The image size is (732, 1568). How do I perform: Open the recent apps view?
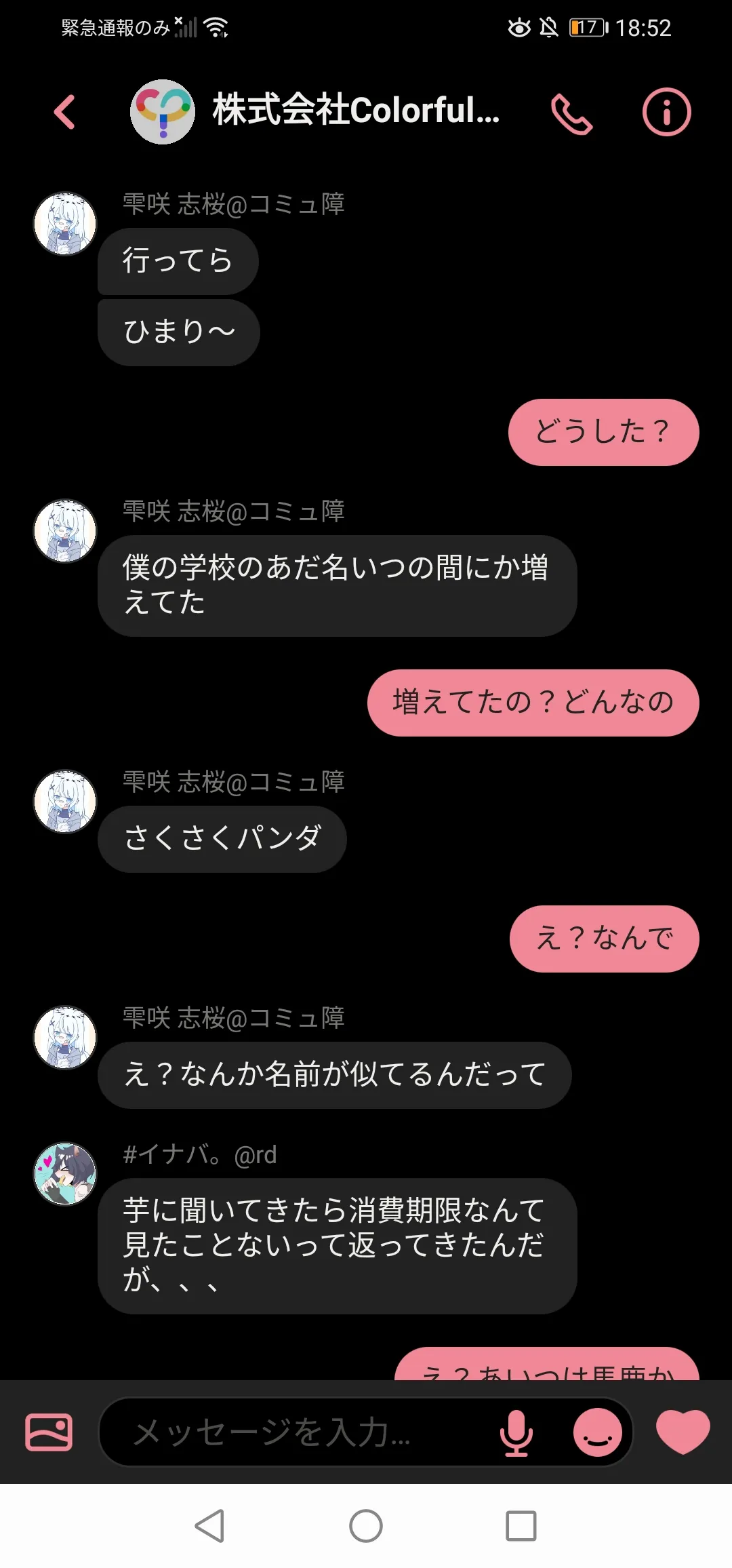point(521,1526)
